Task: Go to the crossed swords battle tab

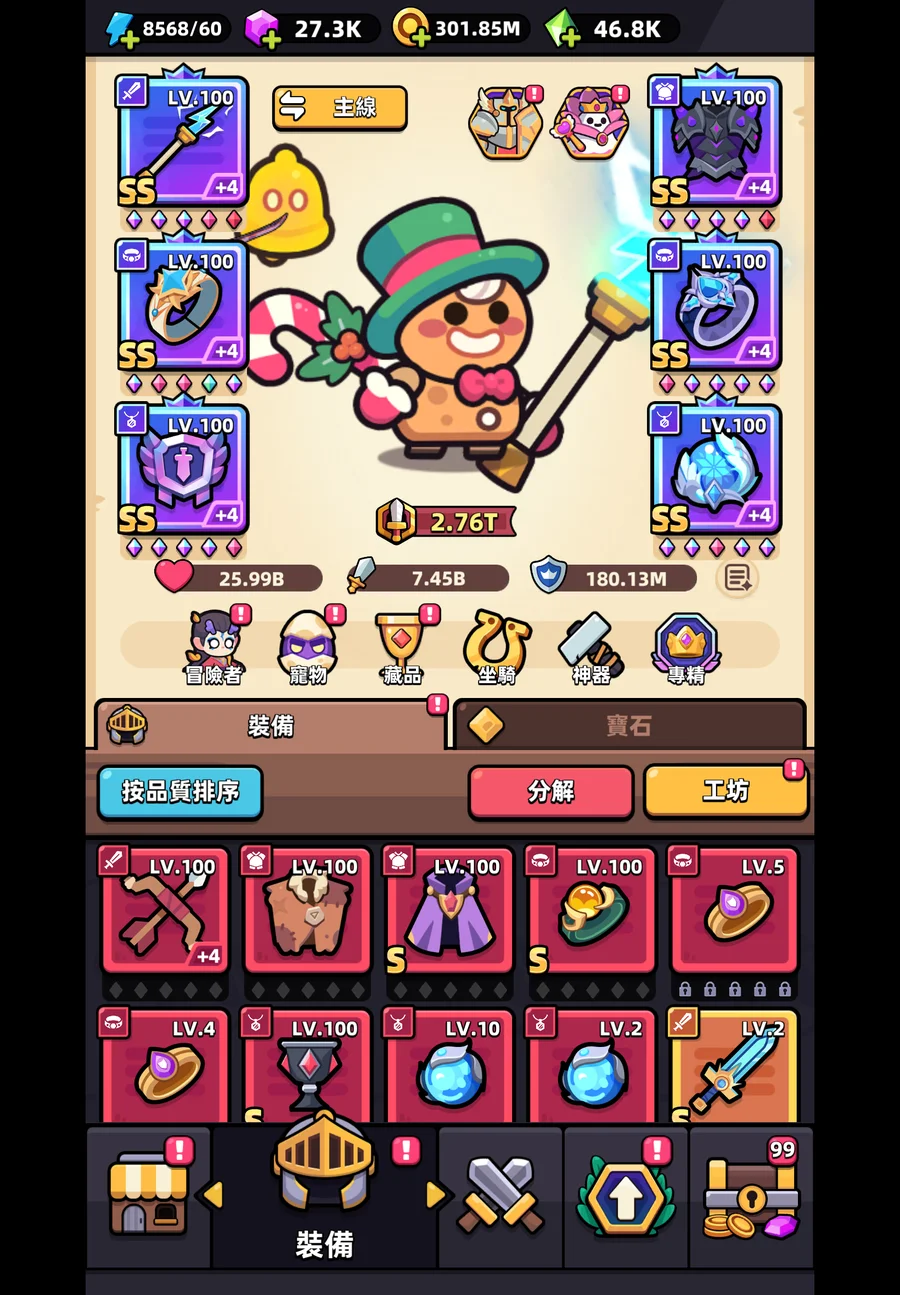Action: click(501, 1196)
